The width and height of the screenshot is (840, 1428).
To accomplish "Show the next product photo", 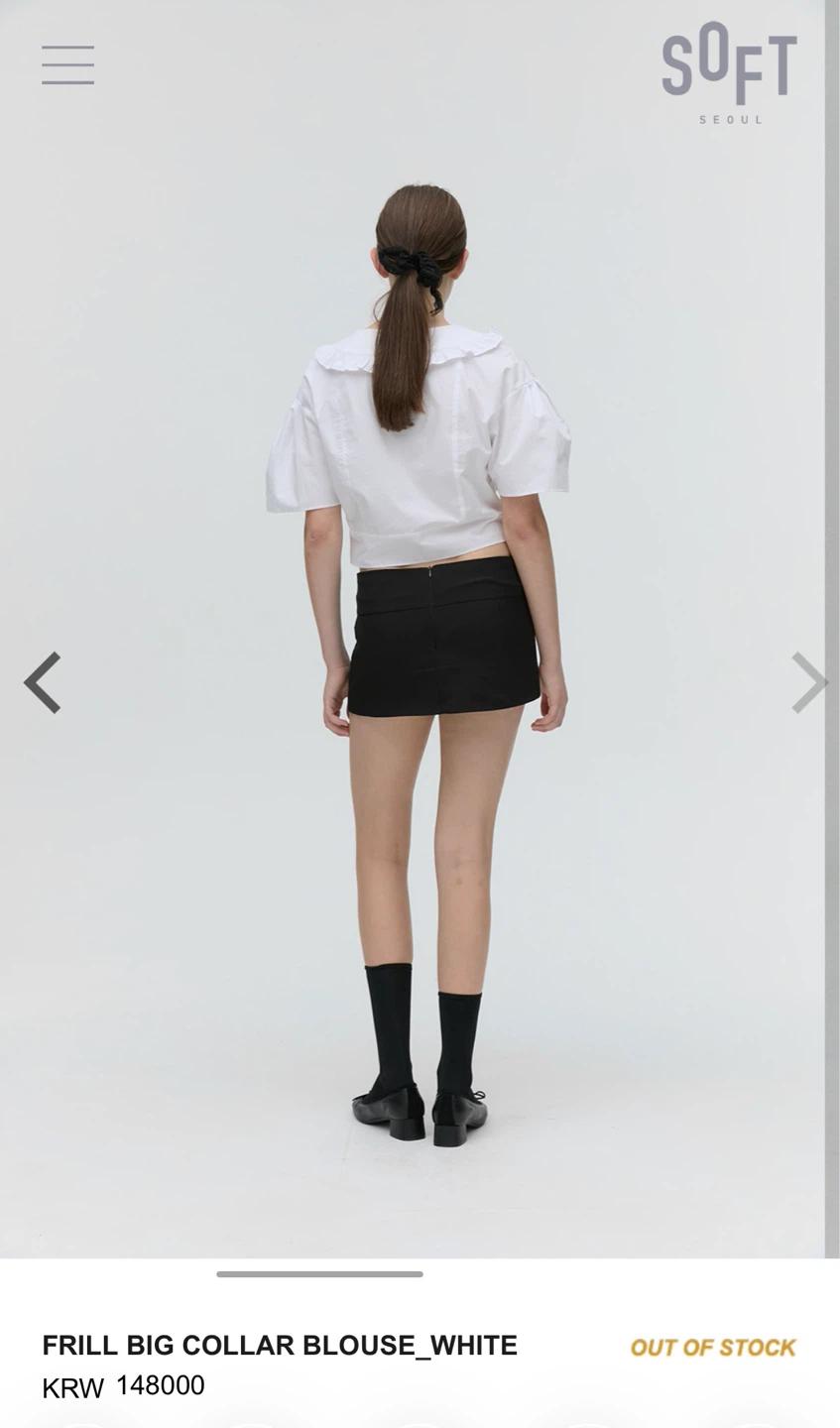I will coord(808,682).
